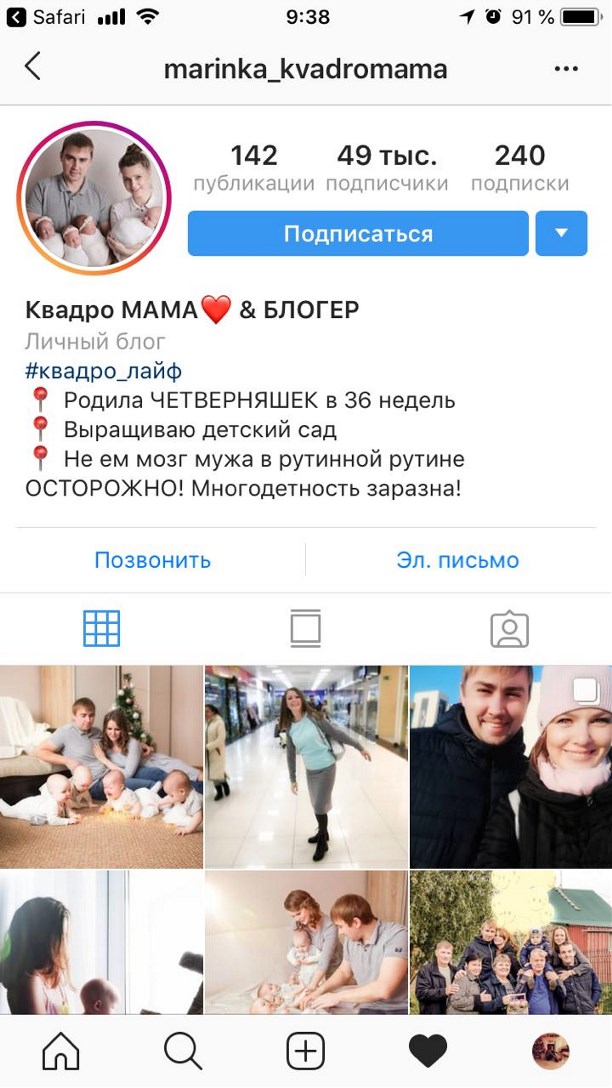Switch to the tagged photos tab
Viewport: 612px width, 1088px height.
[x=509, y=629]
